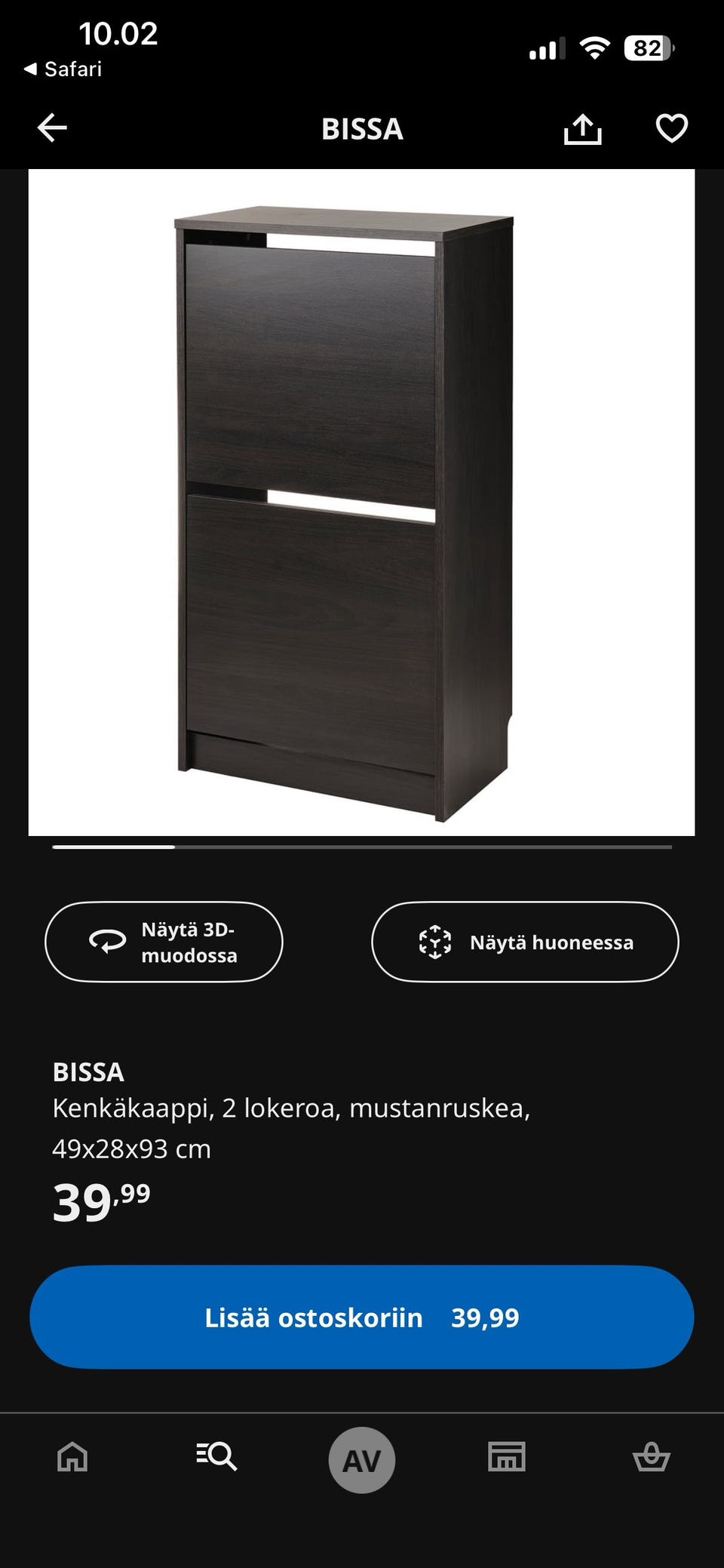Open the store tab
The image size is (724, 1568).
[x=507, y=1457]
